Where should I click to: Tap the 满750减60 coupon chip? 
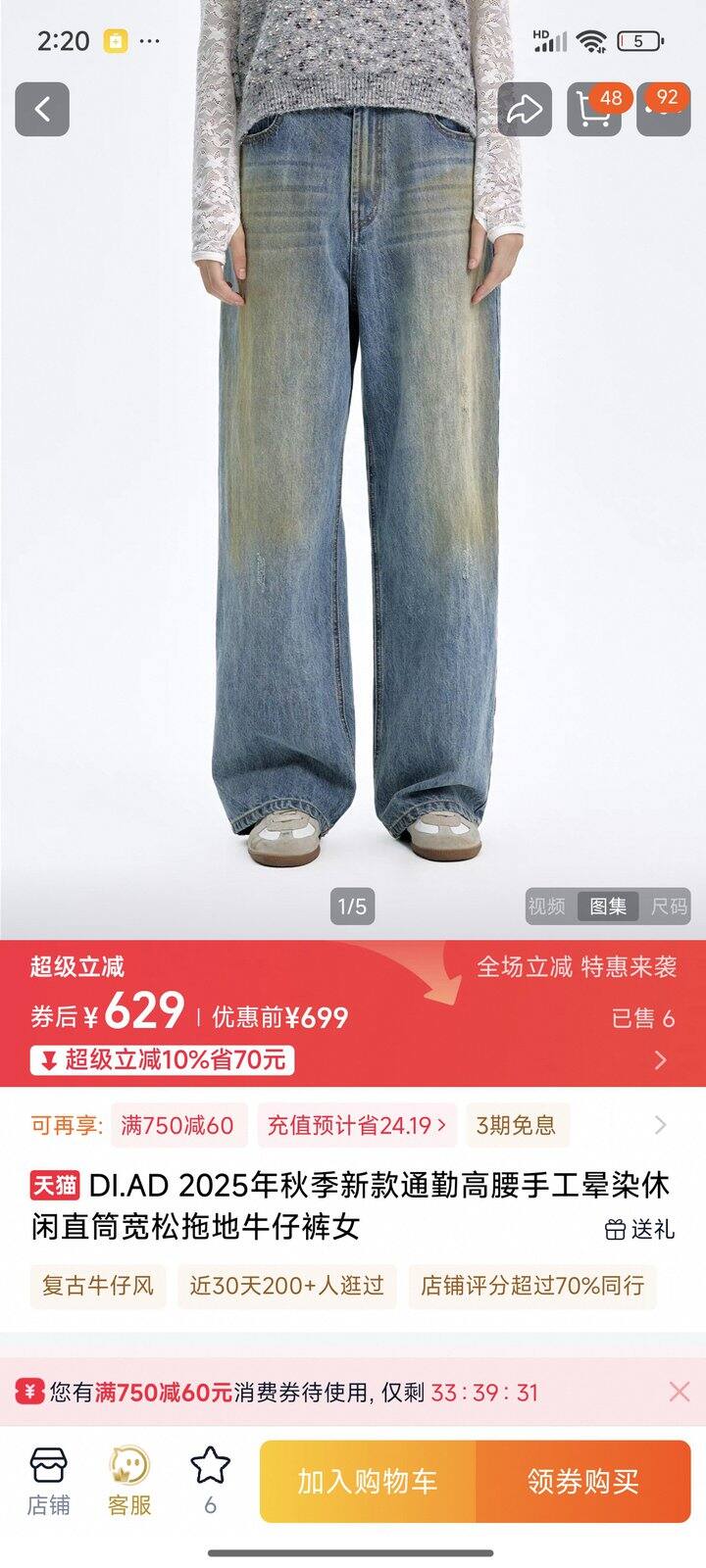177,1125
